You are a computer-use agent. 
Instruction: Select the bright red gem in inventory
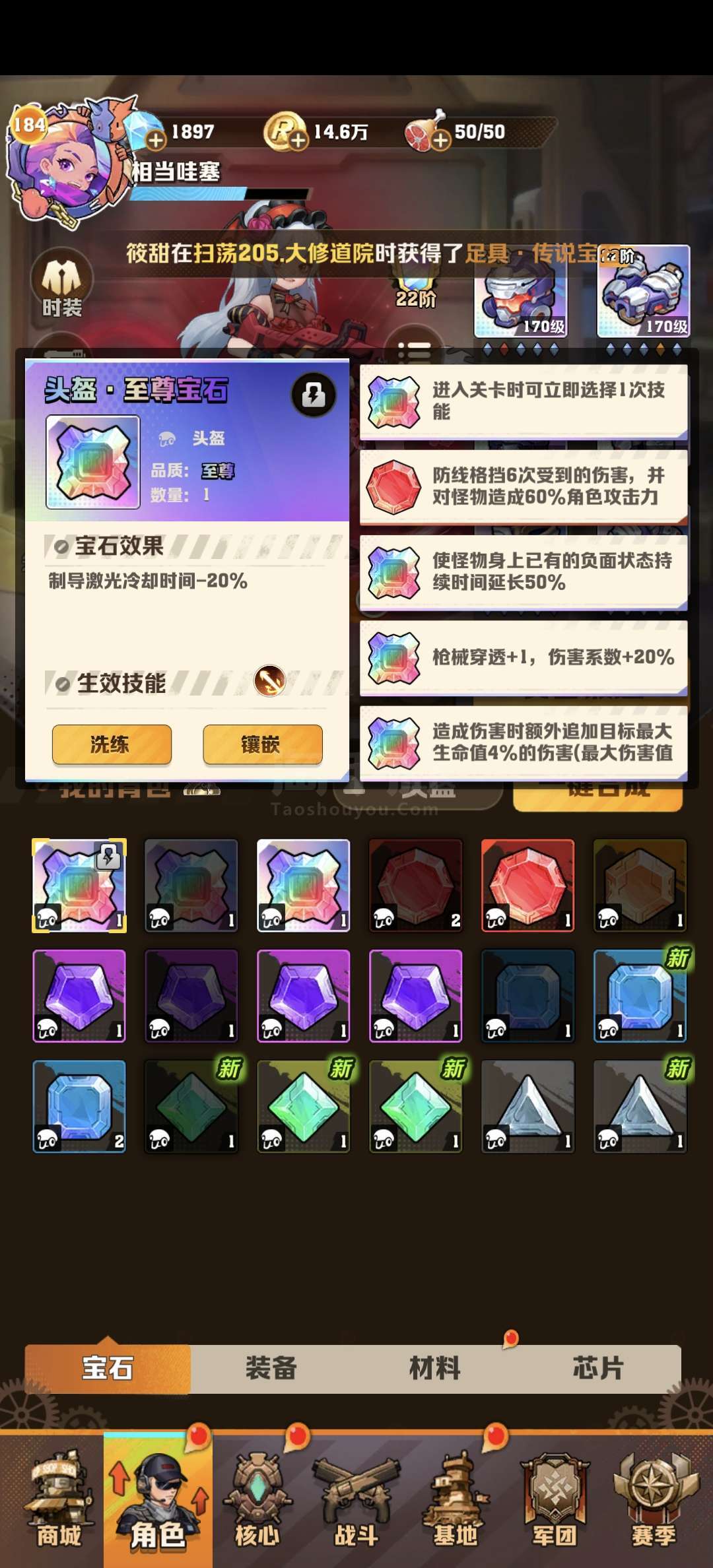tap(527, 885)
